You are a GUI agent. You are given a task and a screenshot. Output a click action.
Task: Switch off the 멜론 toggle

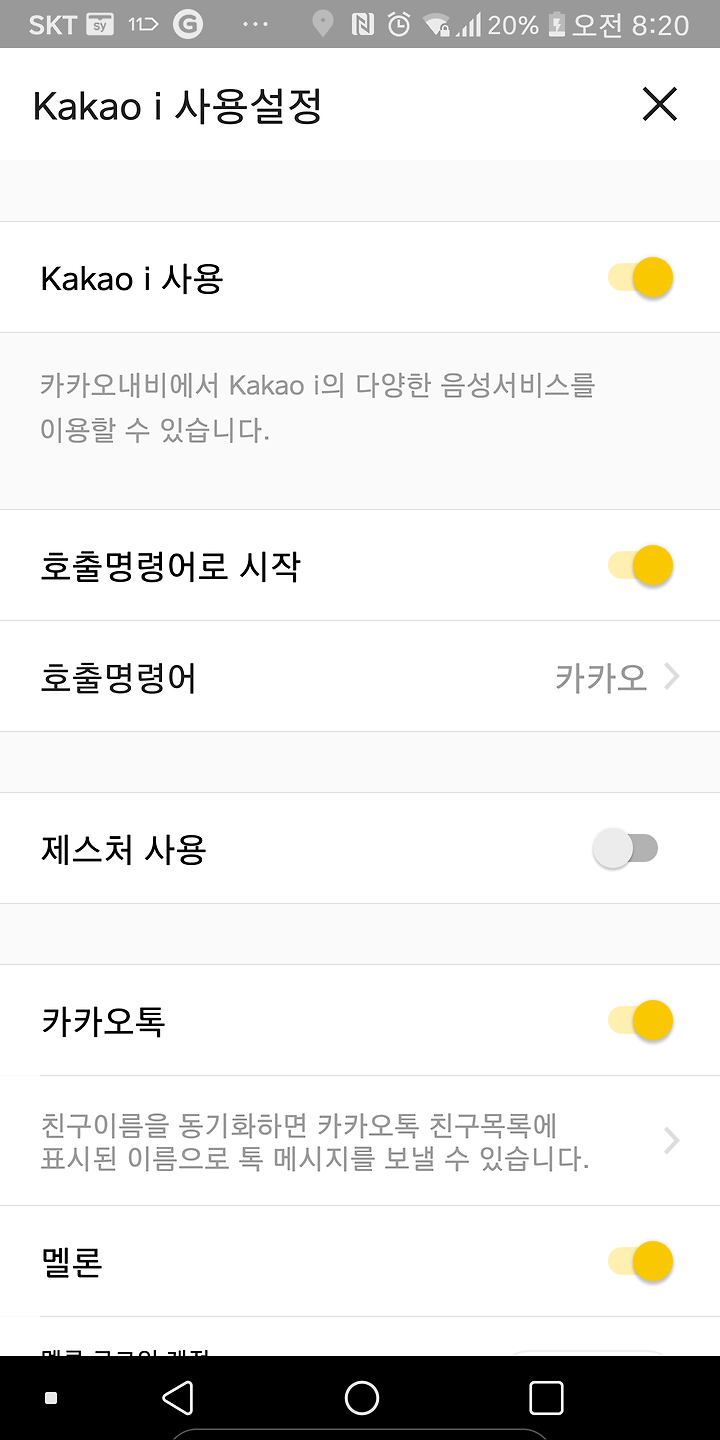coord(640,1261)
